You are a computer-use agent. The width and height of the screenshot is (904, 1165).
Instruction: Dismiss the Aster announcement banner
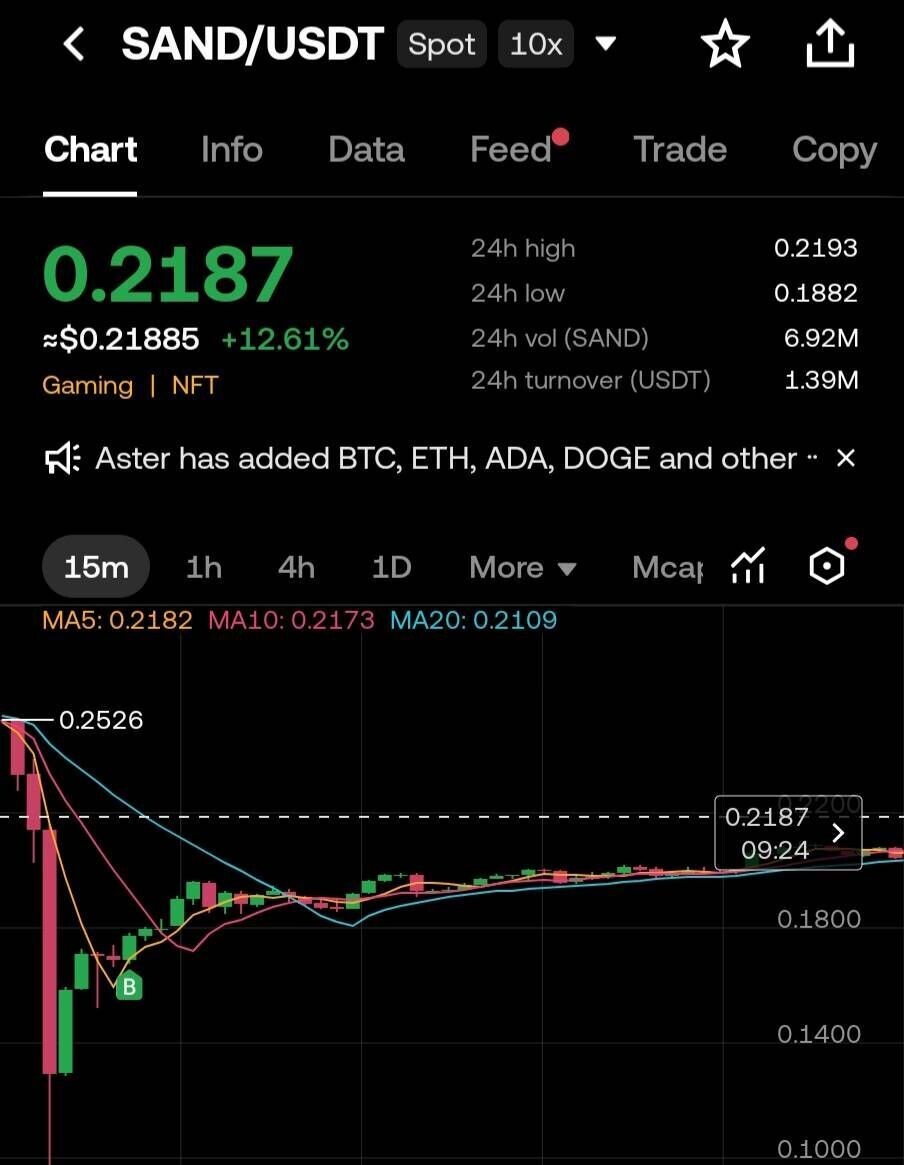pos(845,459)
